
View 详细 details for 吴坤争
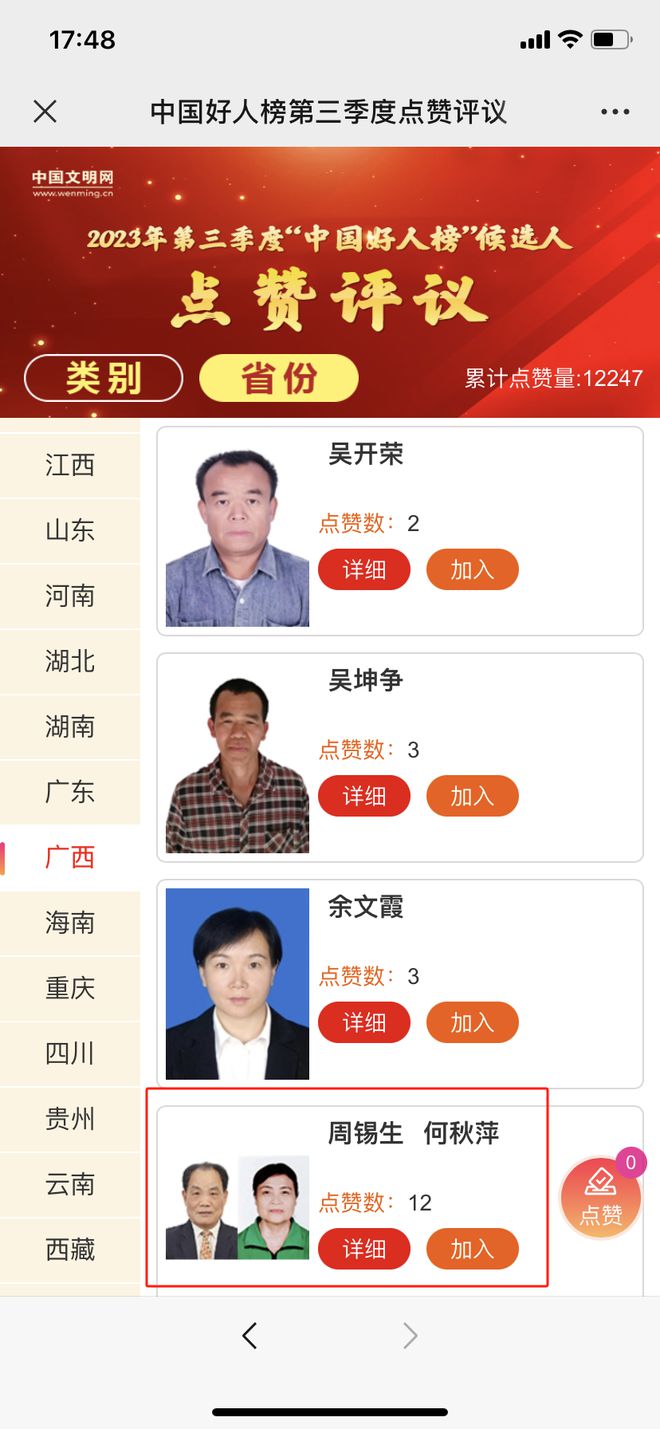coord(364,796)
